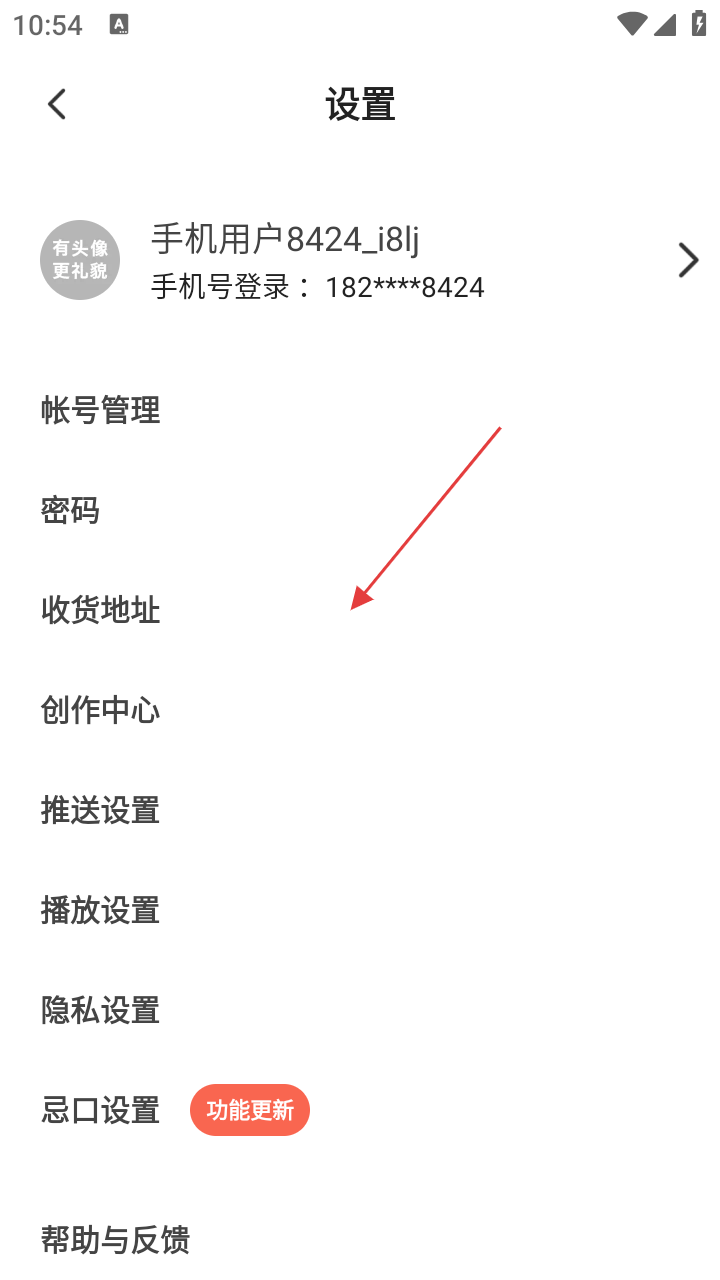Open the profile row for 手机用户8424_i8lj
This screenshot has width=720, height=1280.
pyautogui.click(x=400, y=260)
